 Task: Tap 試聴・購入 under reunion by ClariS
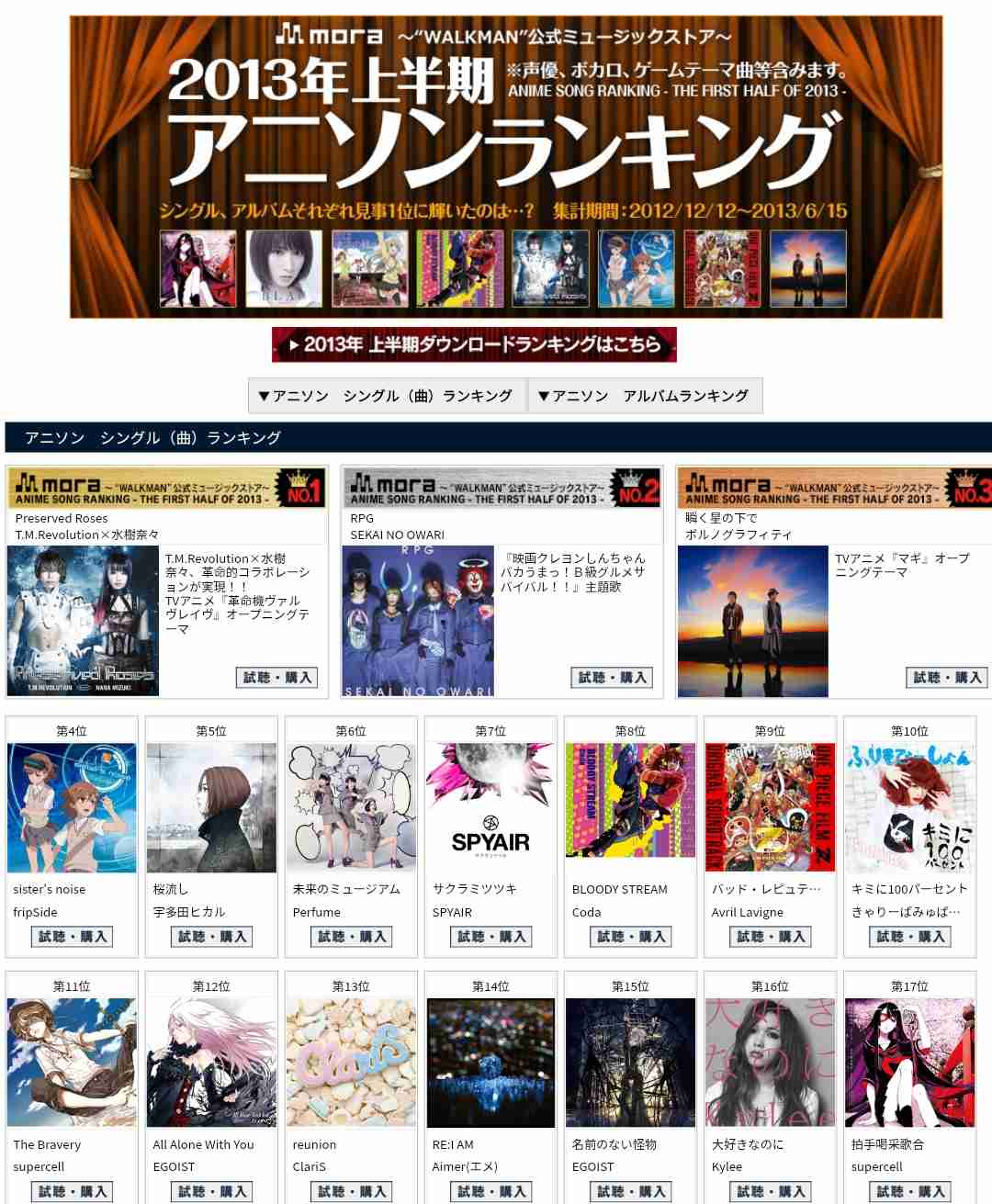point(351,1192)
